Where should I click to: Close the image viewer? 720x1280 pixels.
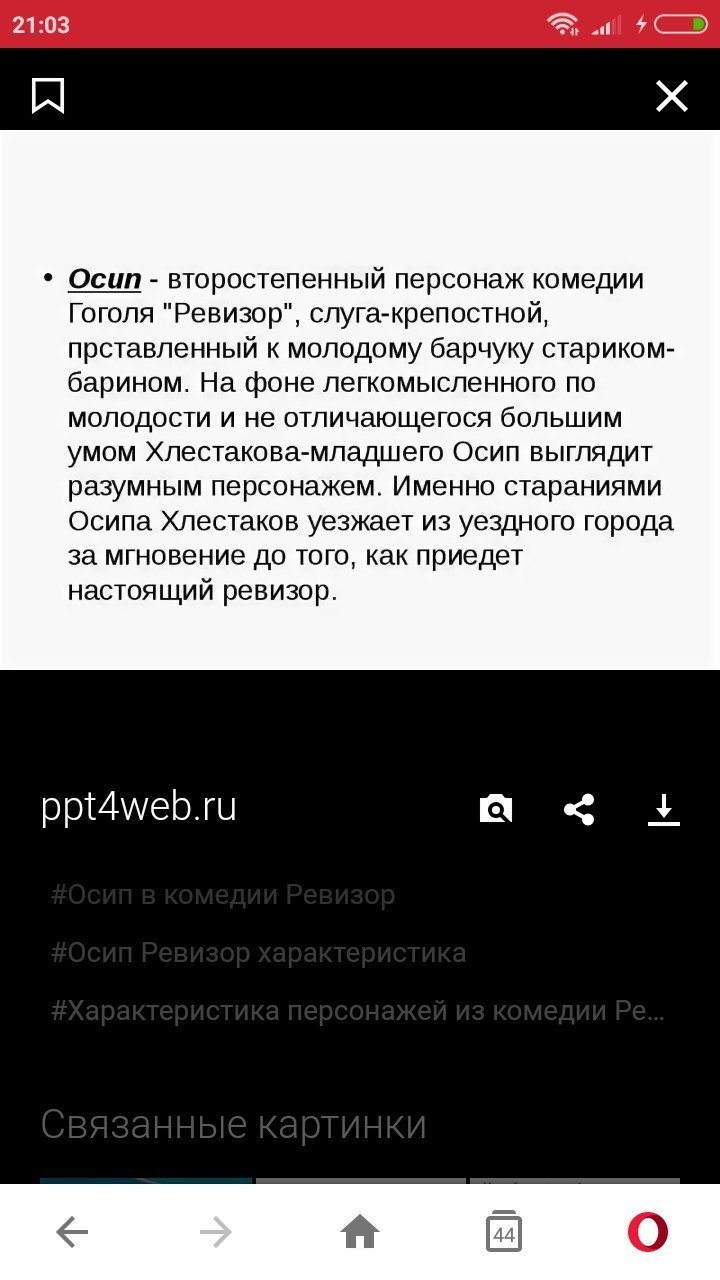(671, 96)
